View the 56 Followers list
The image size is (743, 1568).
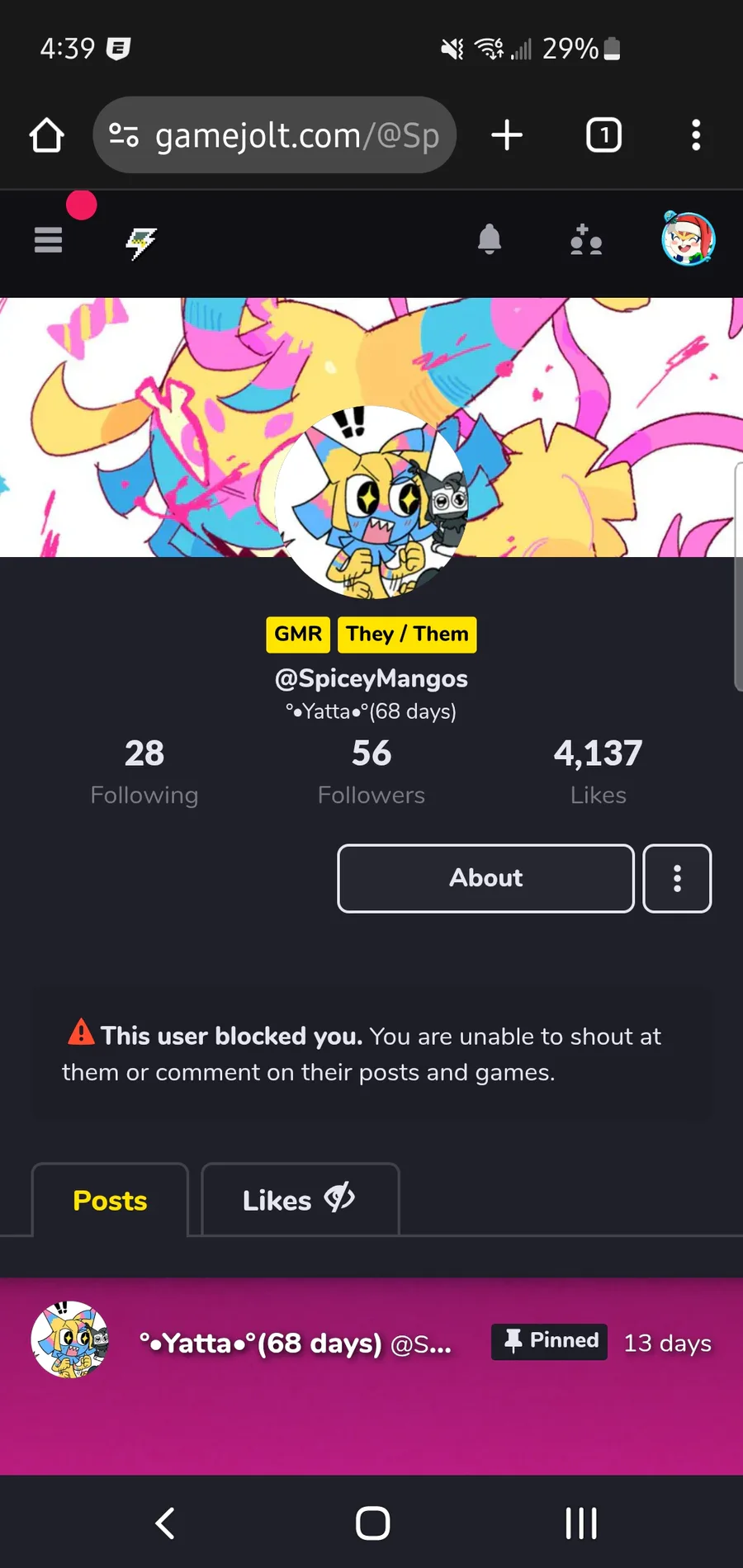(x=371, y=771)
